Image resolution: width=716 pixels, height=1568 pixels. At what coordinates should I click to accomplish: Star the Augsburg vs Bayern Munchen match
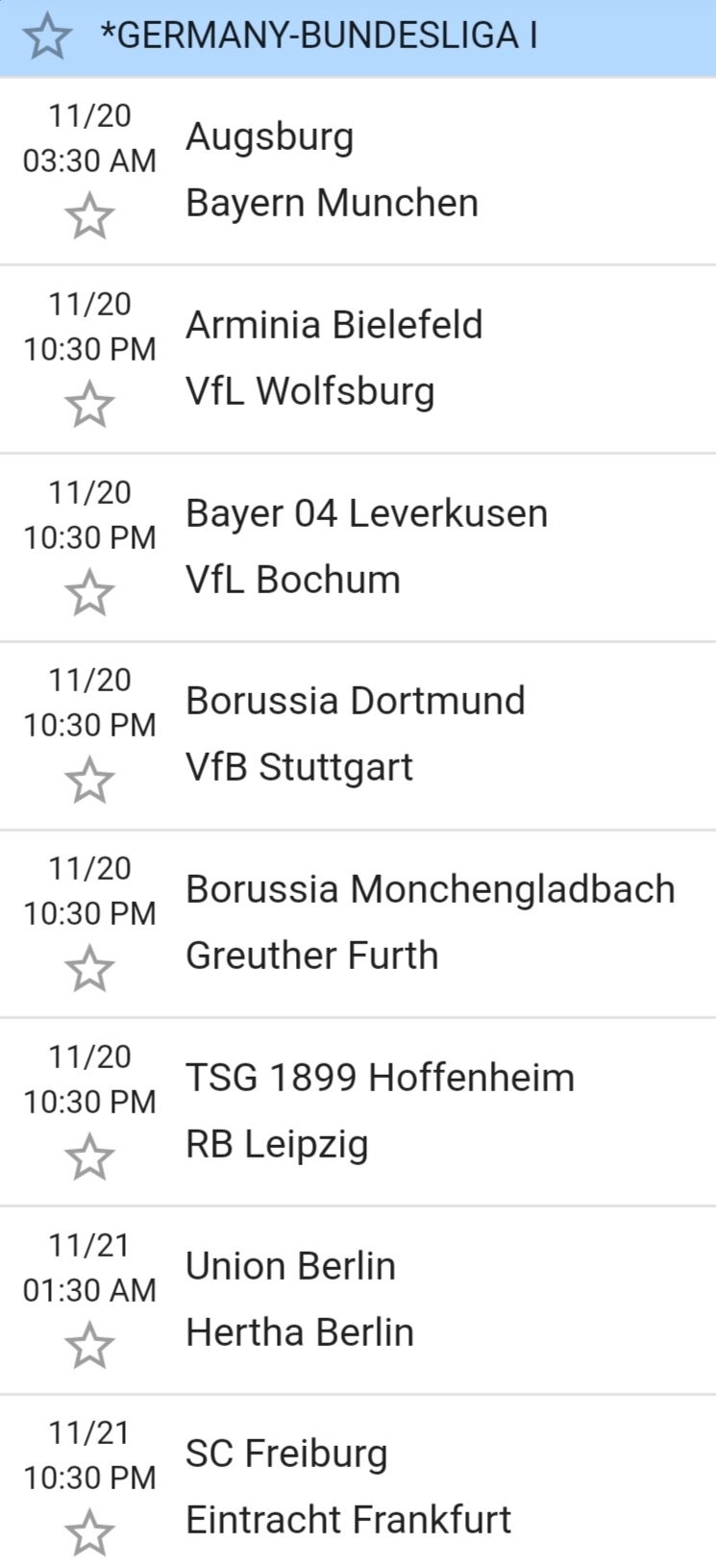(89, 215)
